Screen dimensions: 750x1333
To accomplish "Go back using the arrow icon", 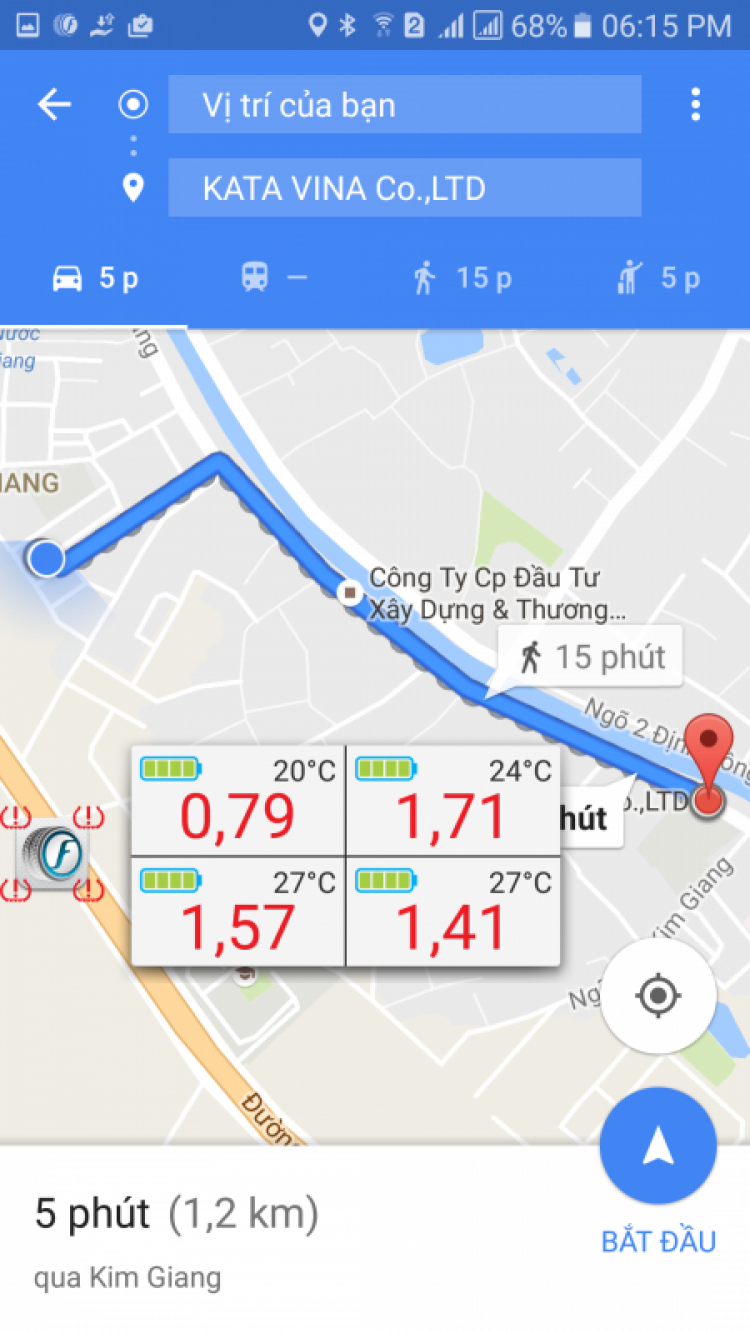I will 54,104.
